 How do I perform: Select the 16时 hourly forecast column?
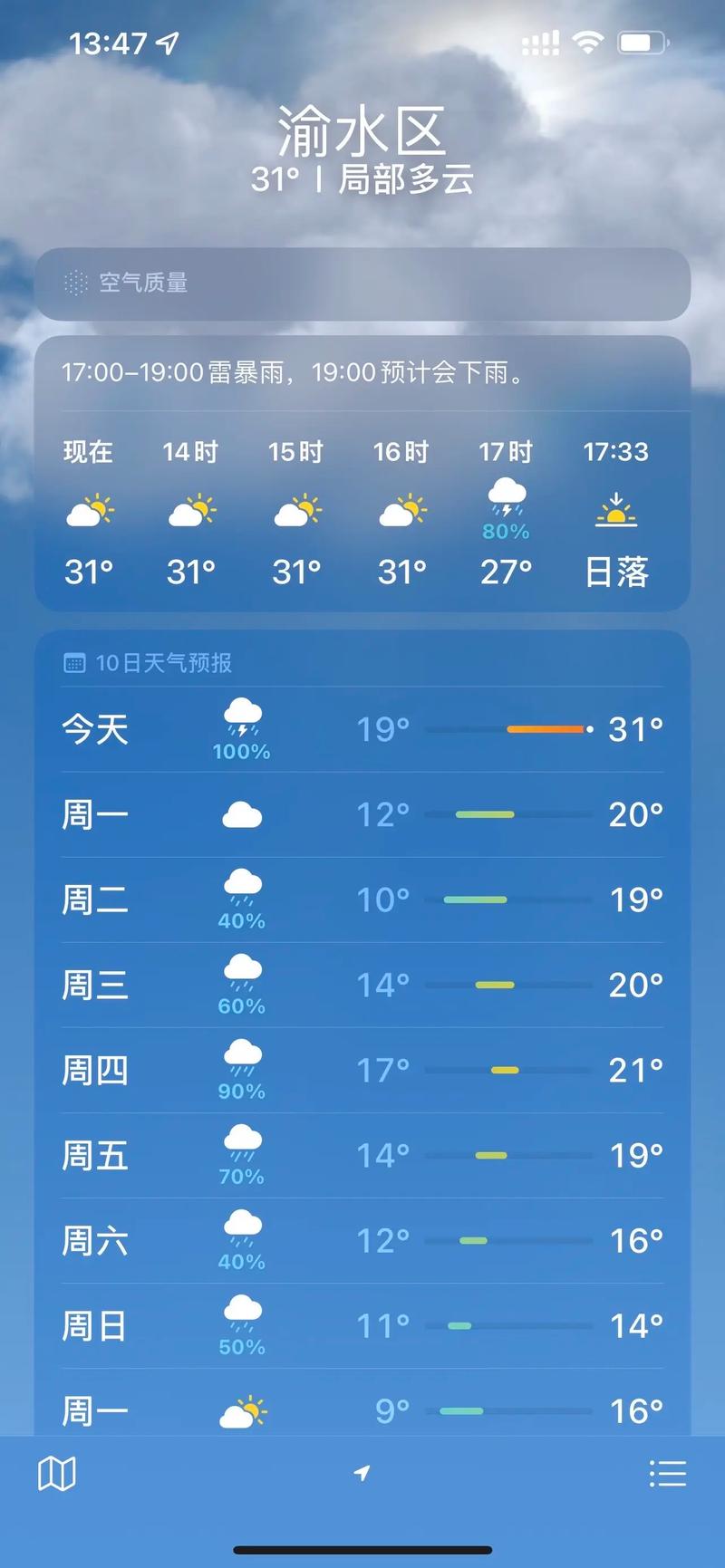[400, 509]
